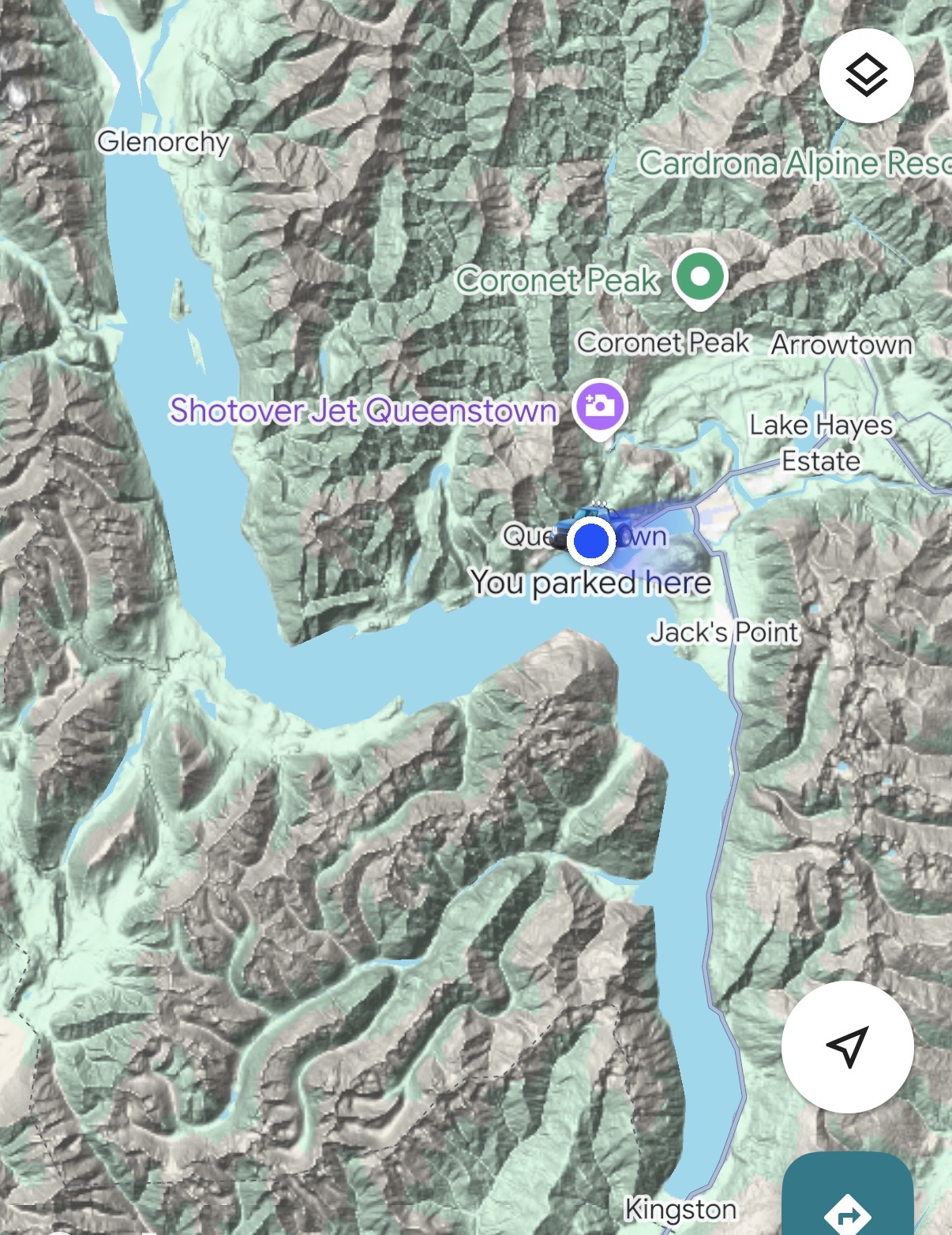The width and height of the screenshot is (952, 1235).
Task: Tap the blue current-location dot
Action: click(591, 542)
